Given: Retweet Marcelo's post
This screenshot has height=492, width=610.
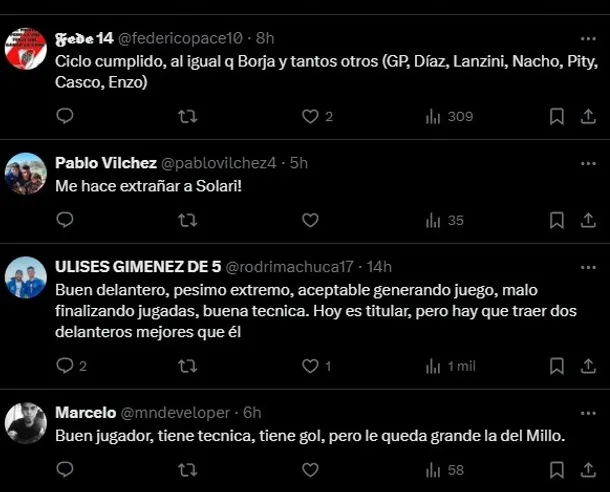Looking at the screenshot, I should (187, 470).
